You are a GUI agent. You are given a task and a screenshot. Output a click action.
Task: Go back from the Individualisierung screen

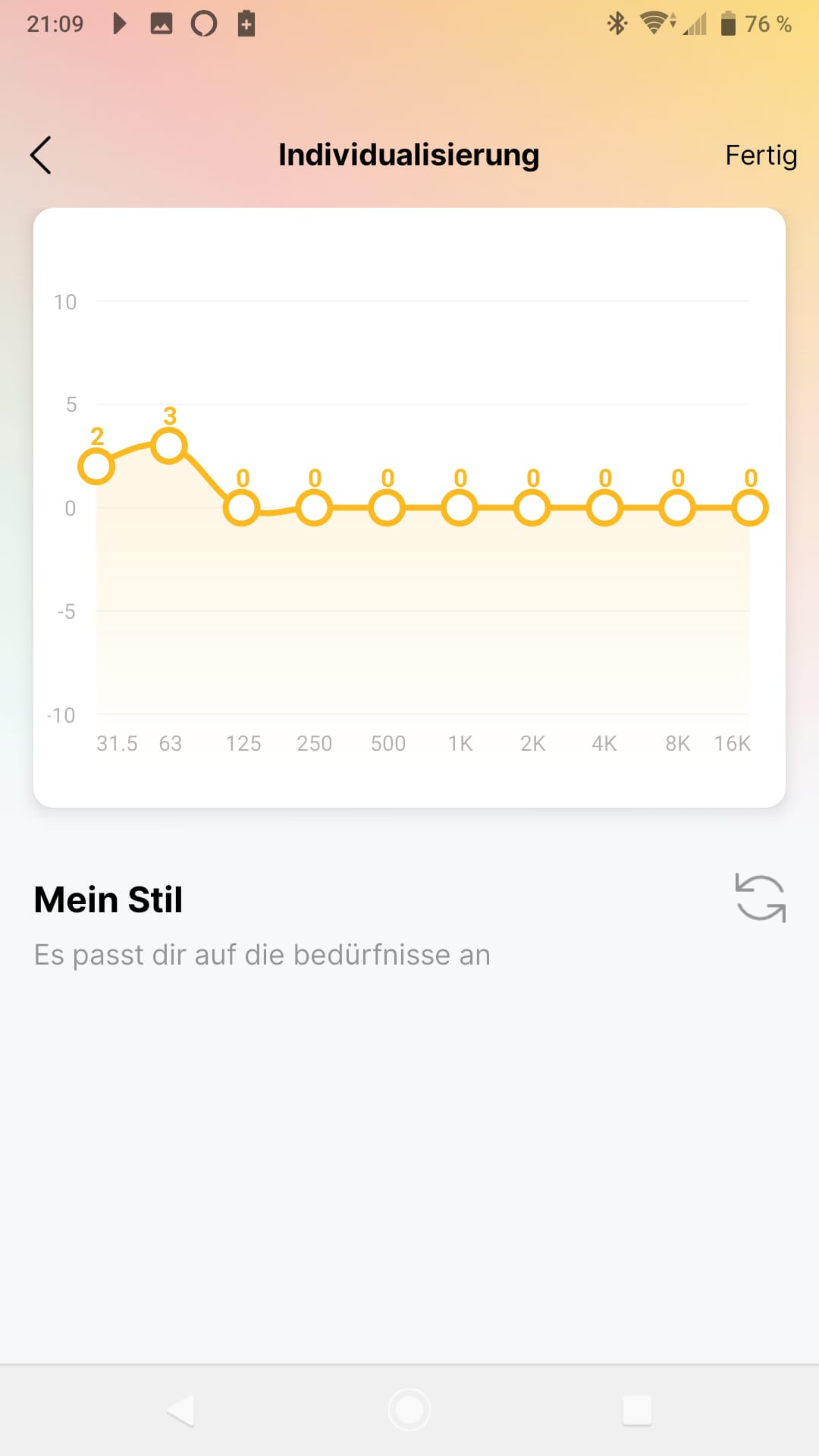click(41, 155)
